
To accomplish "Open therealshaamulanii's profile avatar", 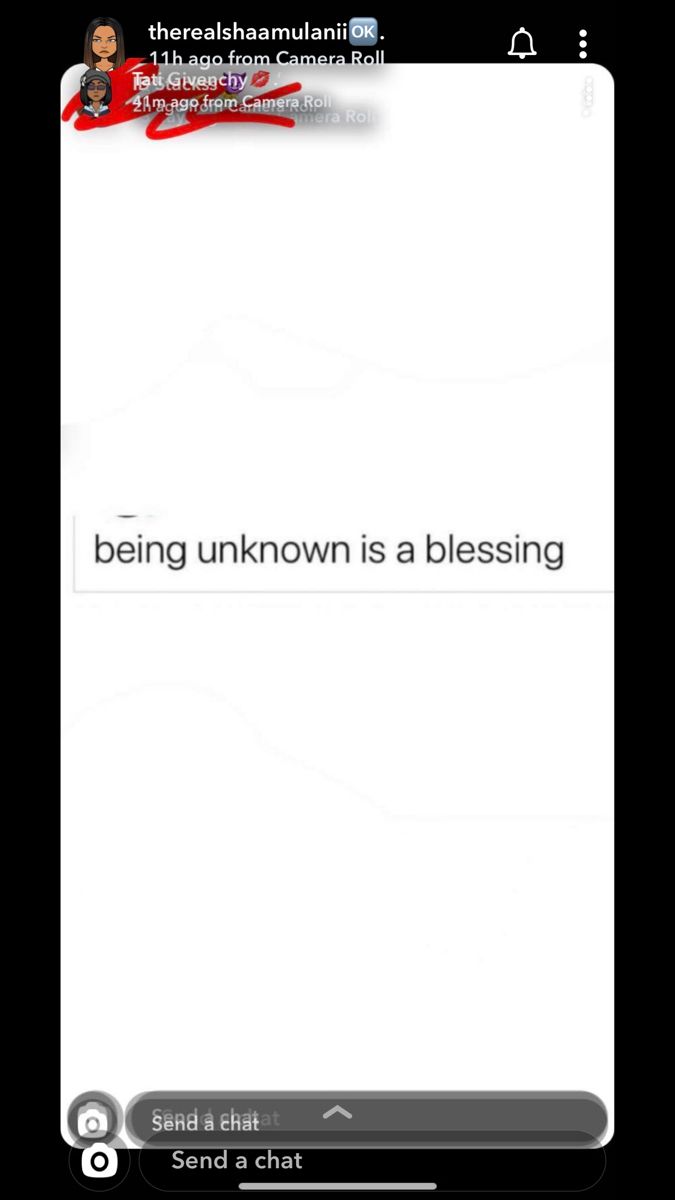I will tap(104, 43).
